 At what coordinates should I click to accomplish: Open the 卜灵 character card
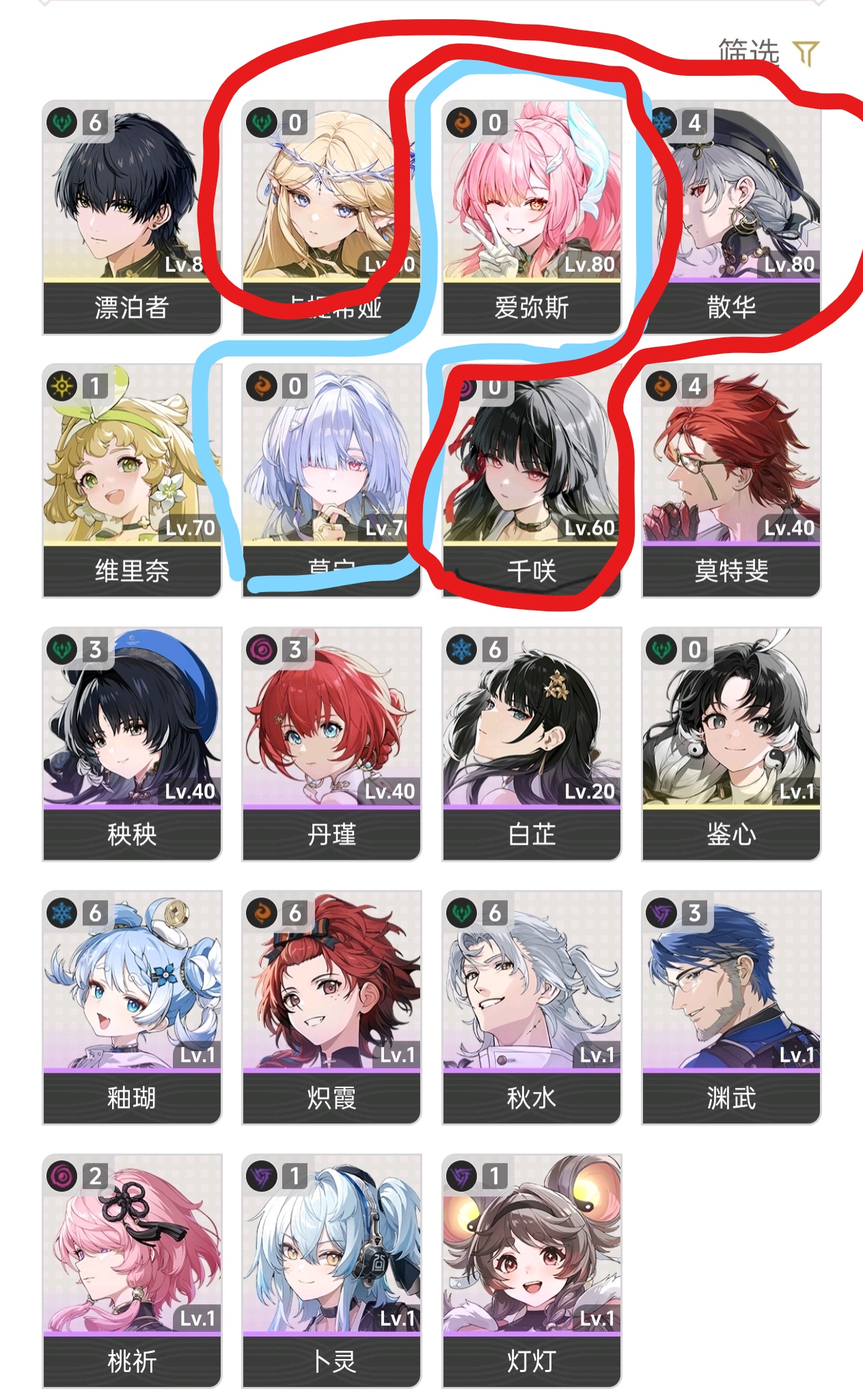coord(331,1272)
